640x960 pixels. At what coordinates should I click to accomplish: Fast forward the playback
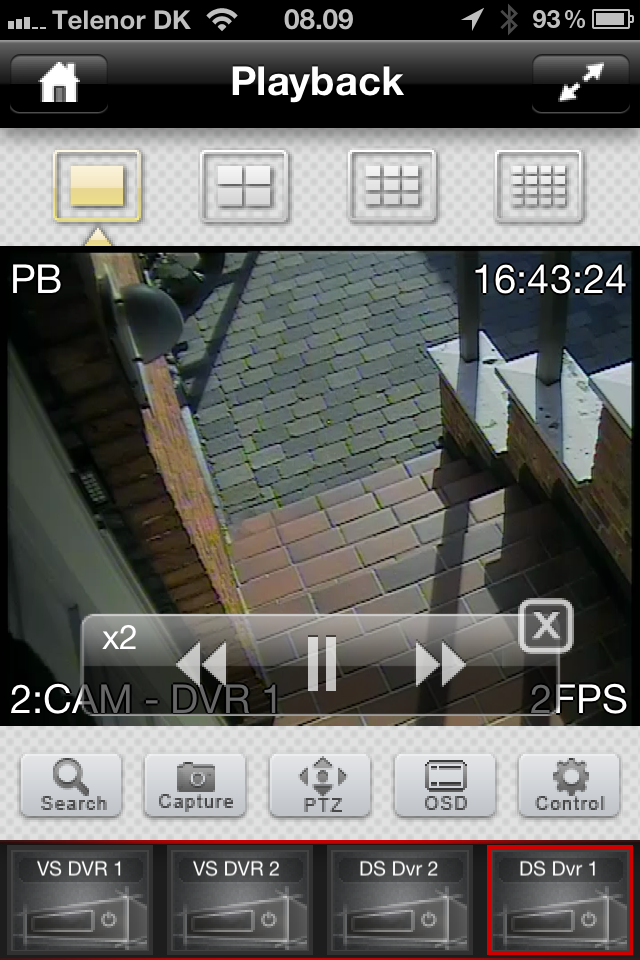(x=440, y=663)
